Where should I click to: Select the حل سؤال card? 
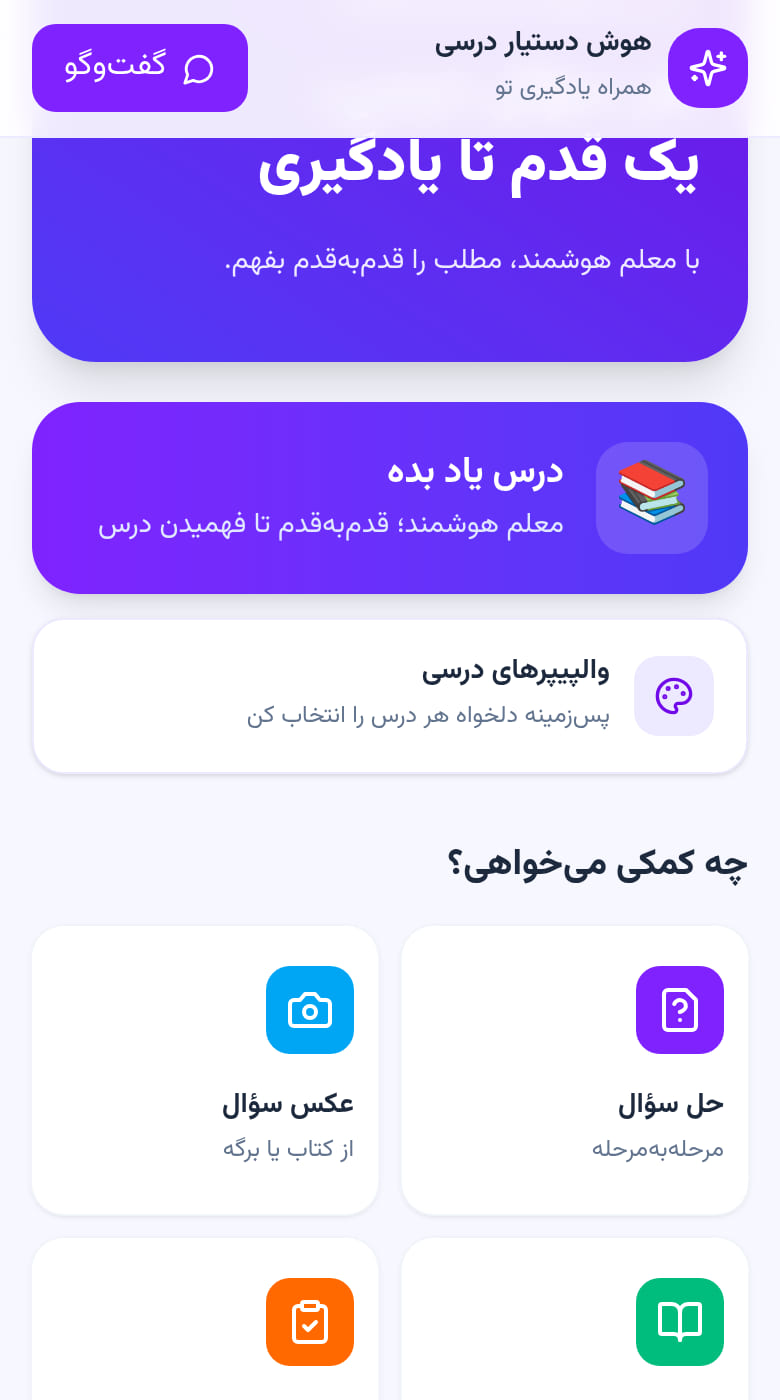coord(575,1070)
